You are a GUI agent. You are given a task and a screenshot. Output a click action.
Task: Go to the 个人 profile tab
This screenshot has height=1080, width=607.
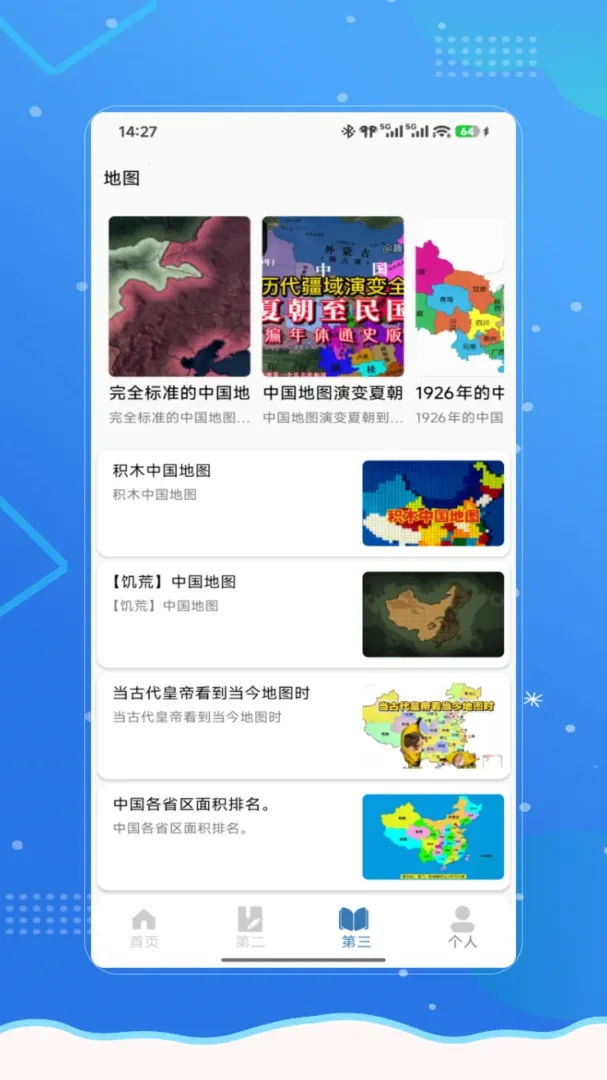(x=462, y=928)
